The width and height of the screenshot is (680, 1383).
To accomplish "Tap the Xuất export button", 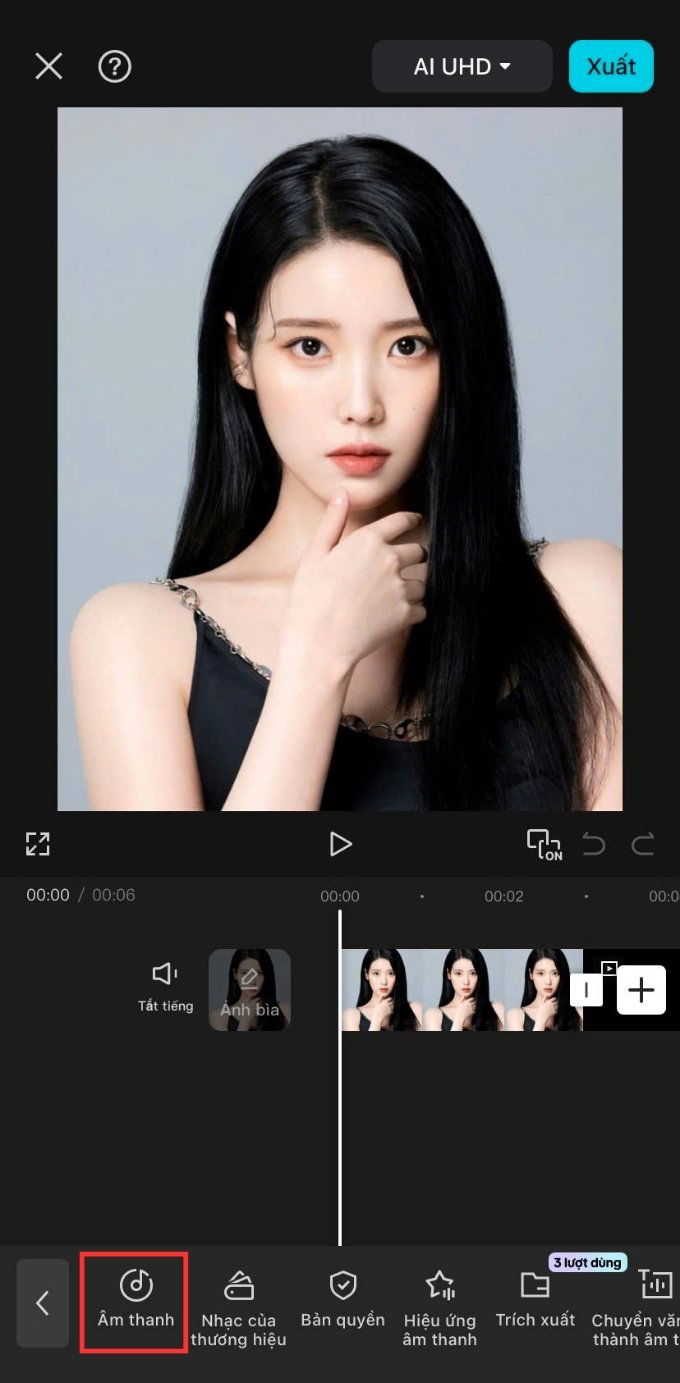I will click(x=610, y=67).
